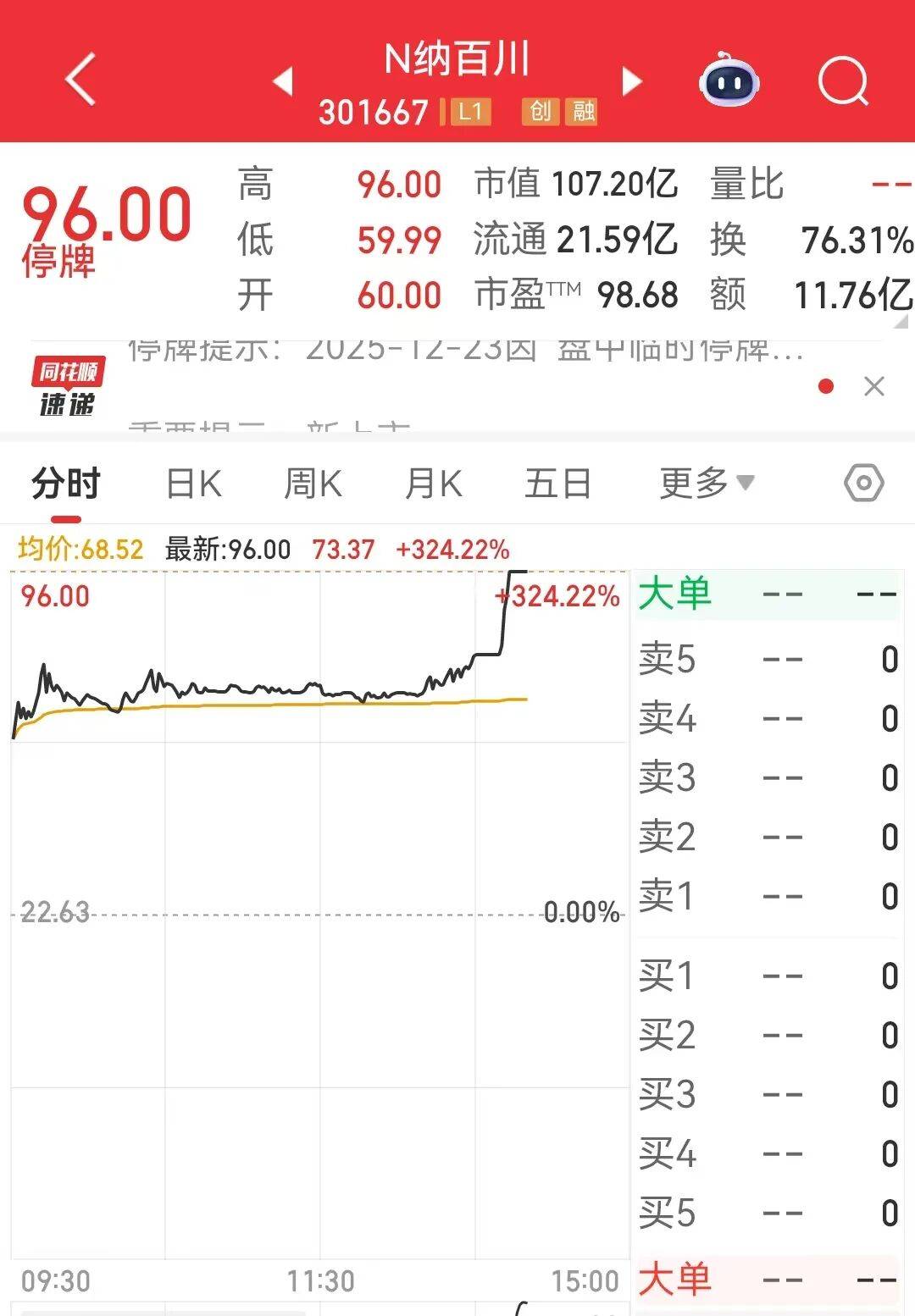
Task: Tap the L1 quote level badge
Action: pos(467,110)
